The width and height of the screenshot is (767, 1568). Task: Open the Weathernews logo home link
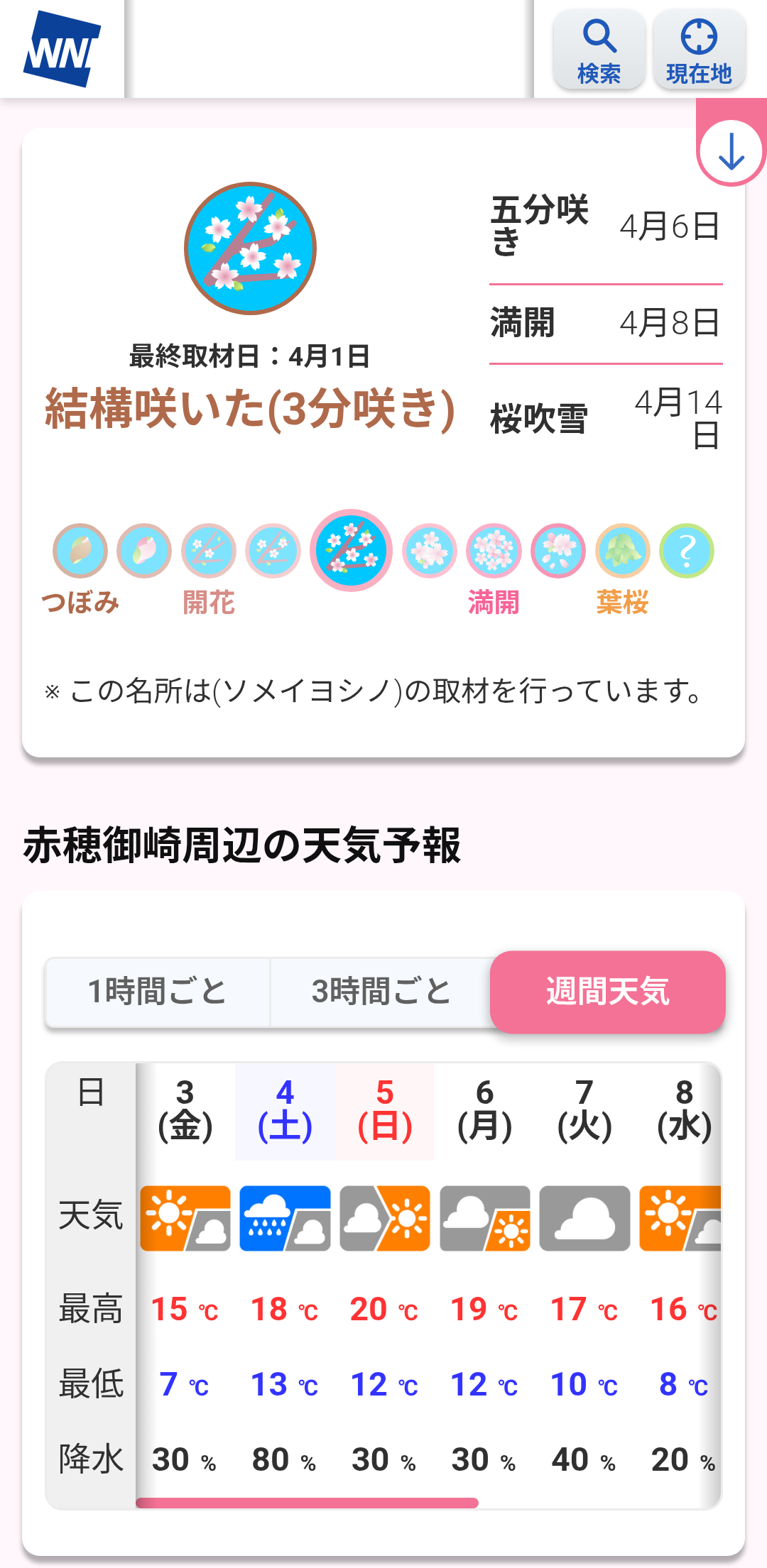click(x=62, y=49)
